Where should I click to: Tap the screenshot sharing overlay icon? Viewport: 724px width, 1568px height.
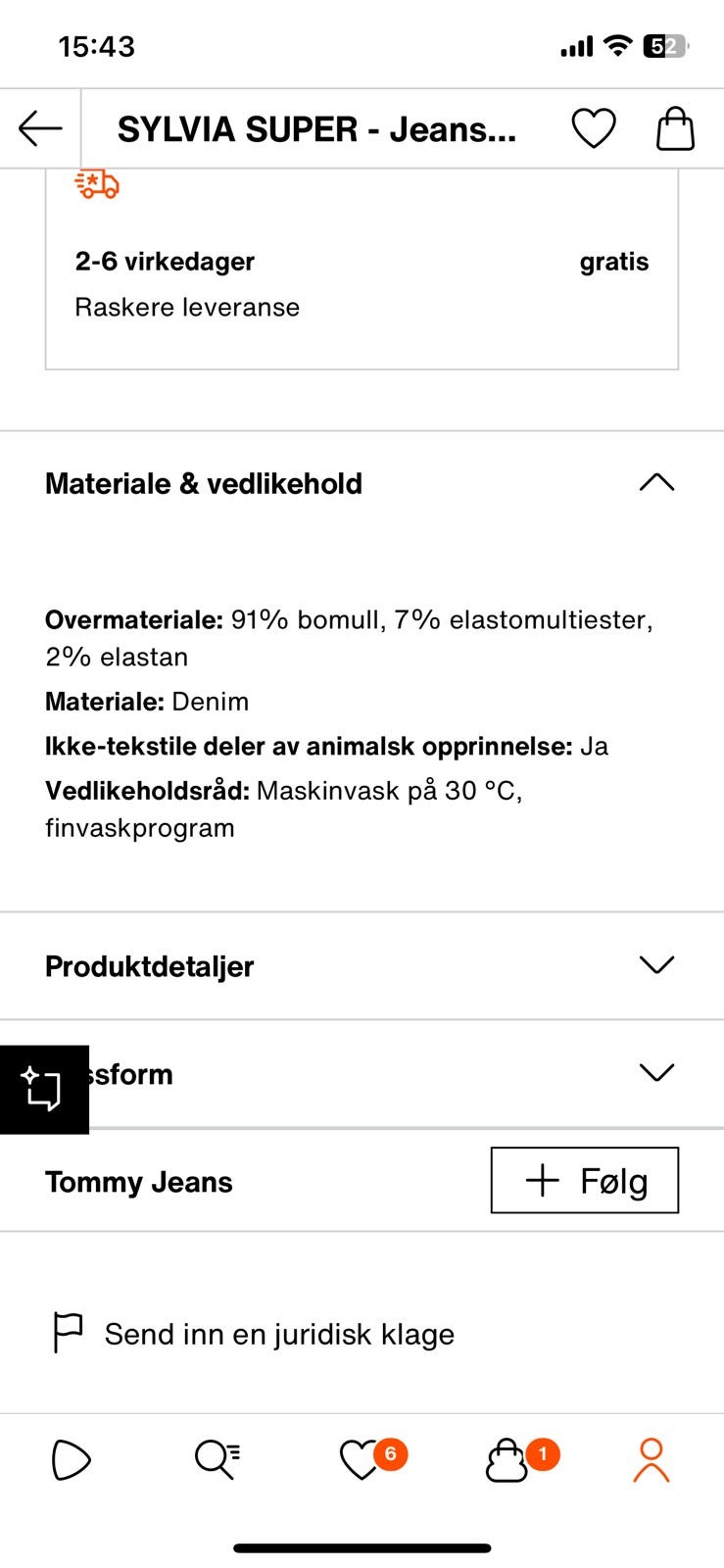pos(44,1090)
